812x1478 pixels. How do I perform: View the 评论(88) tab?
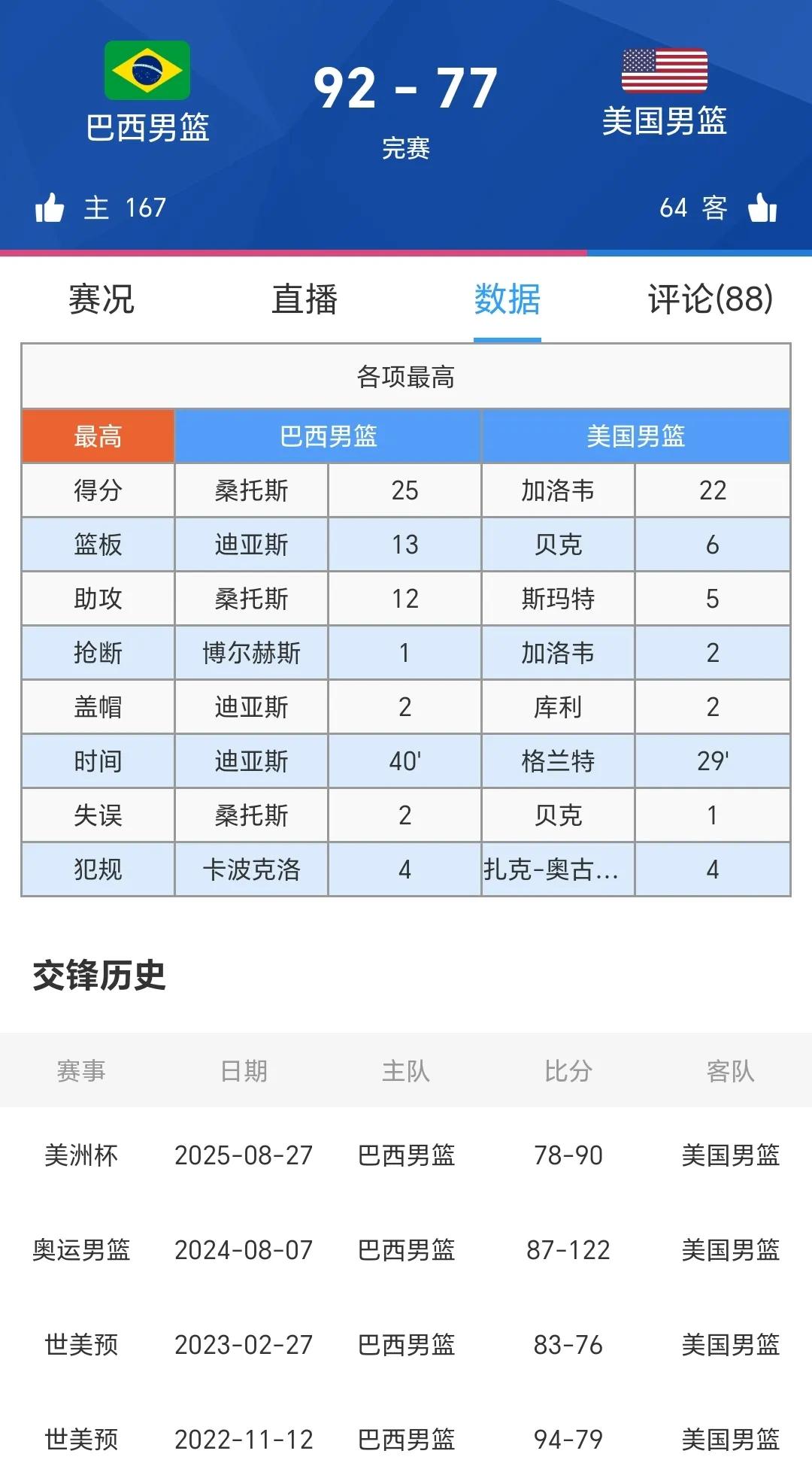coord(710,299)
